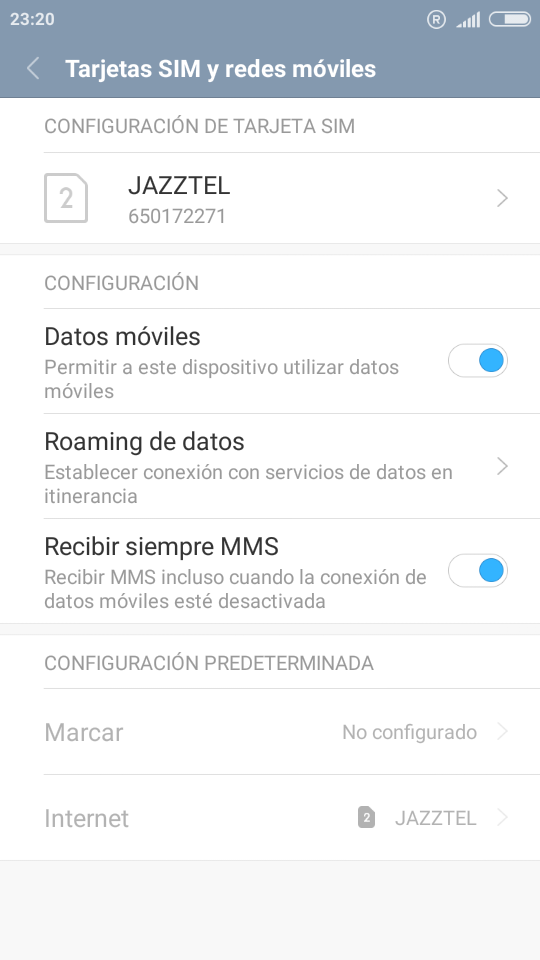Disable Recibir siempre MMS switch
Screen dimensions: 540x960
[x=478, y=571]
